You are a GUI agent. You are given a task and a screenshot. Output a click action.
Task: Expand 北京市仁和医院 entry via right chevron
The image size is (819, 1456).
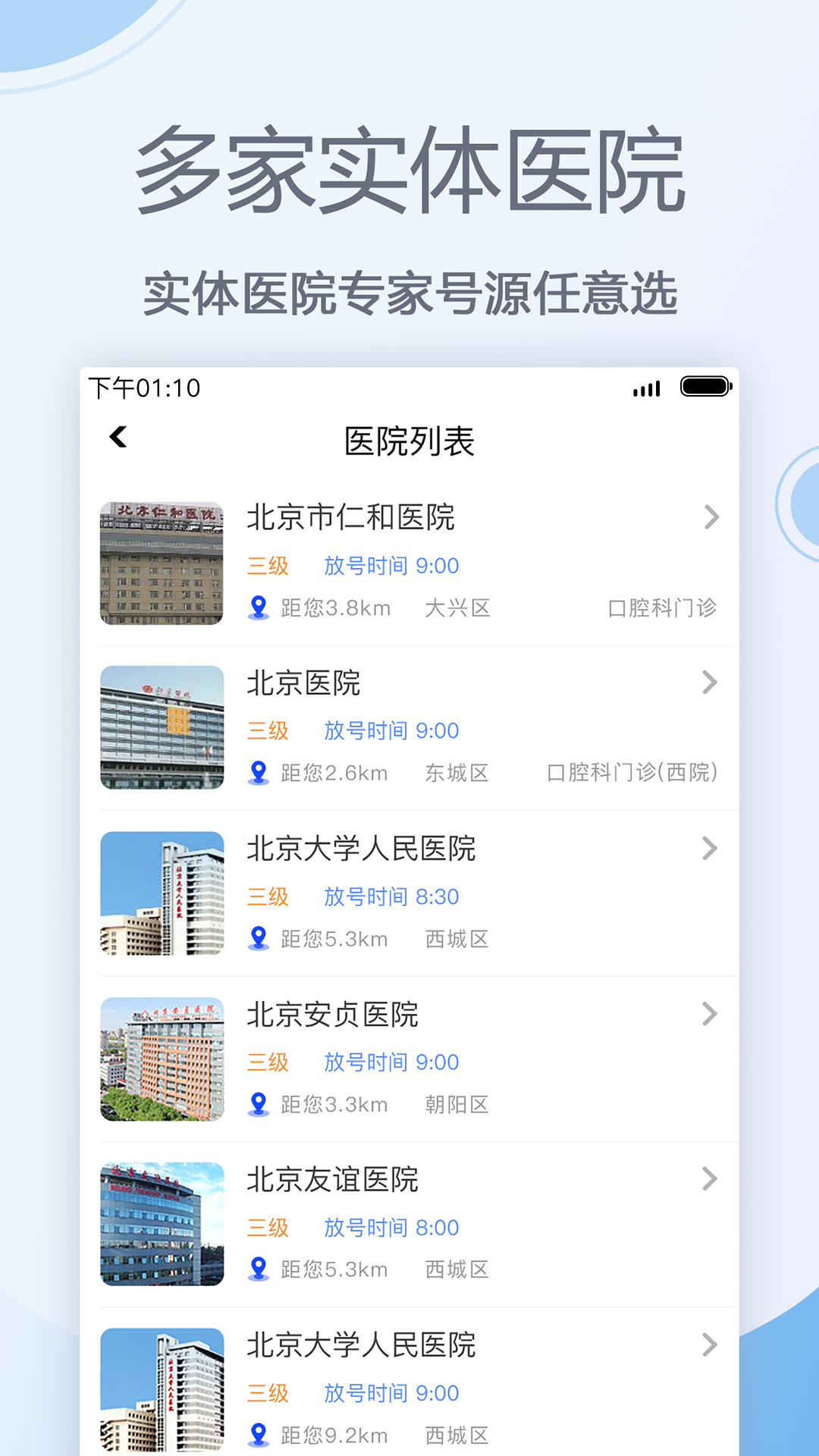point(711,517)
